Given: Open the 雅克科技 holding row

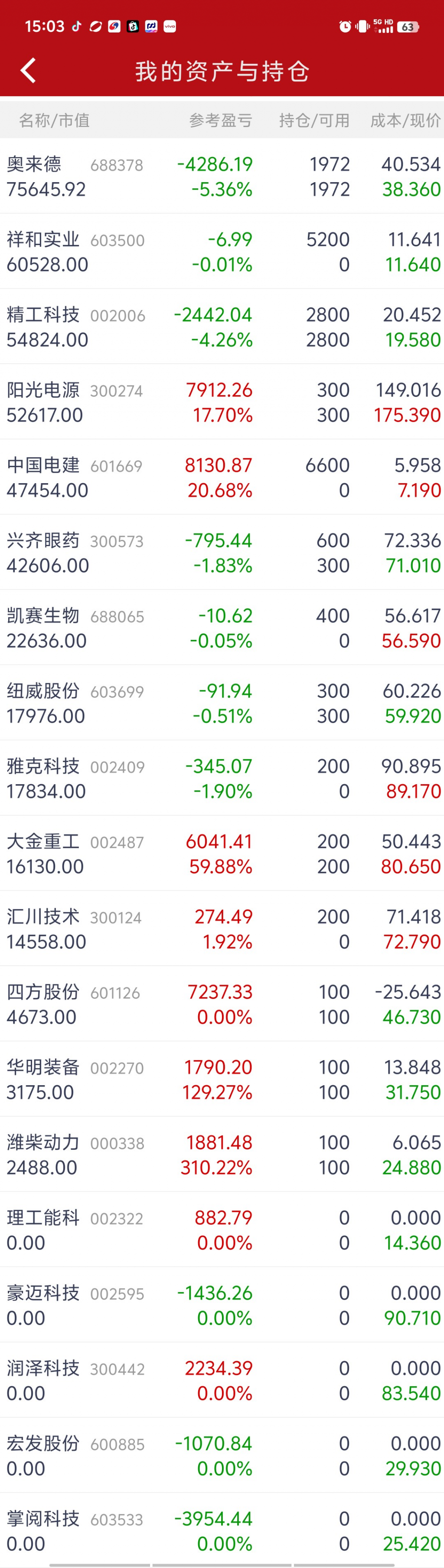Looking at the screenshot, I should pyautogui.click(x=222, y=779).
